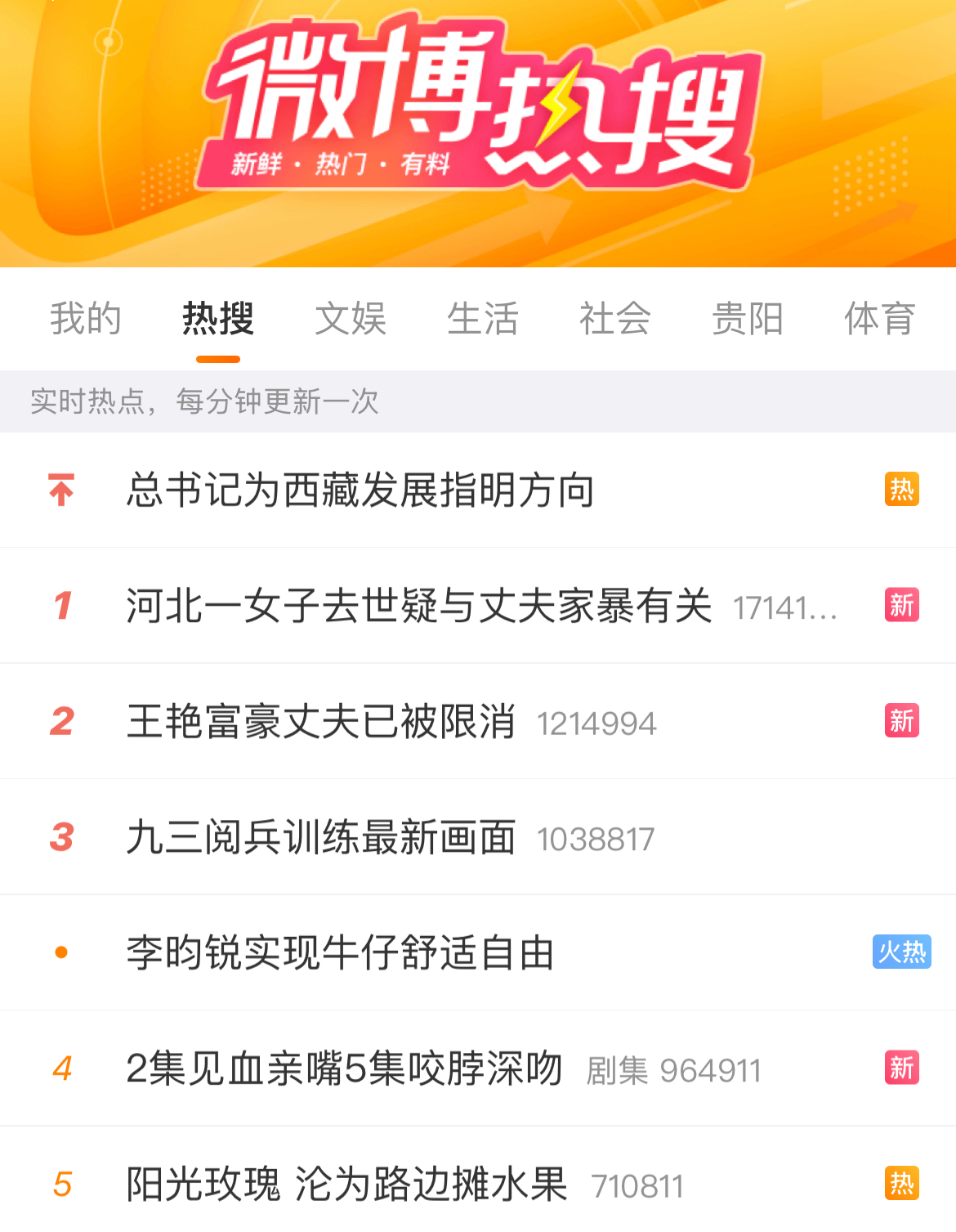Switch to the 社会 tab
The image size is (956, 1232).
[x=615, y=319]
